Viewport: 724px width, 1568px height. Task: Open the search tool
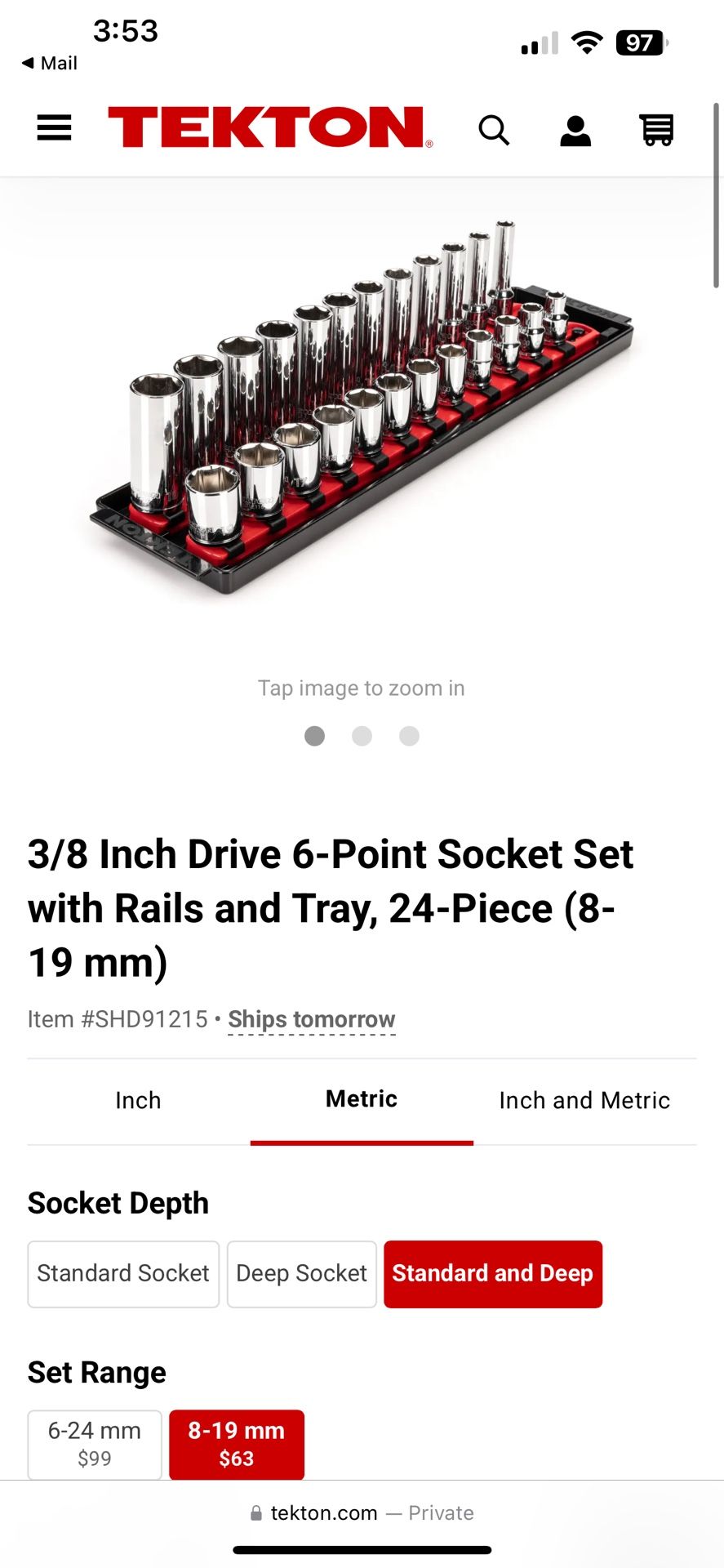(x=494, y=130)
